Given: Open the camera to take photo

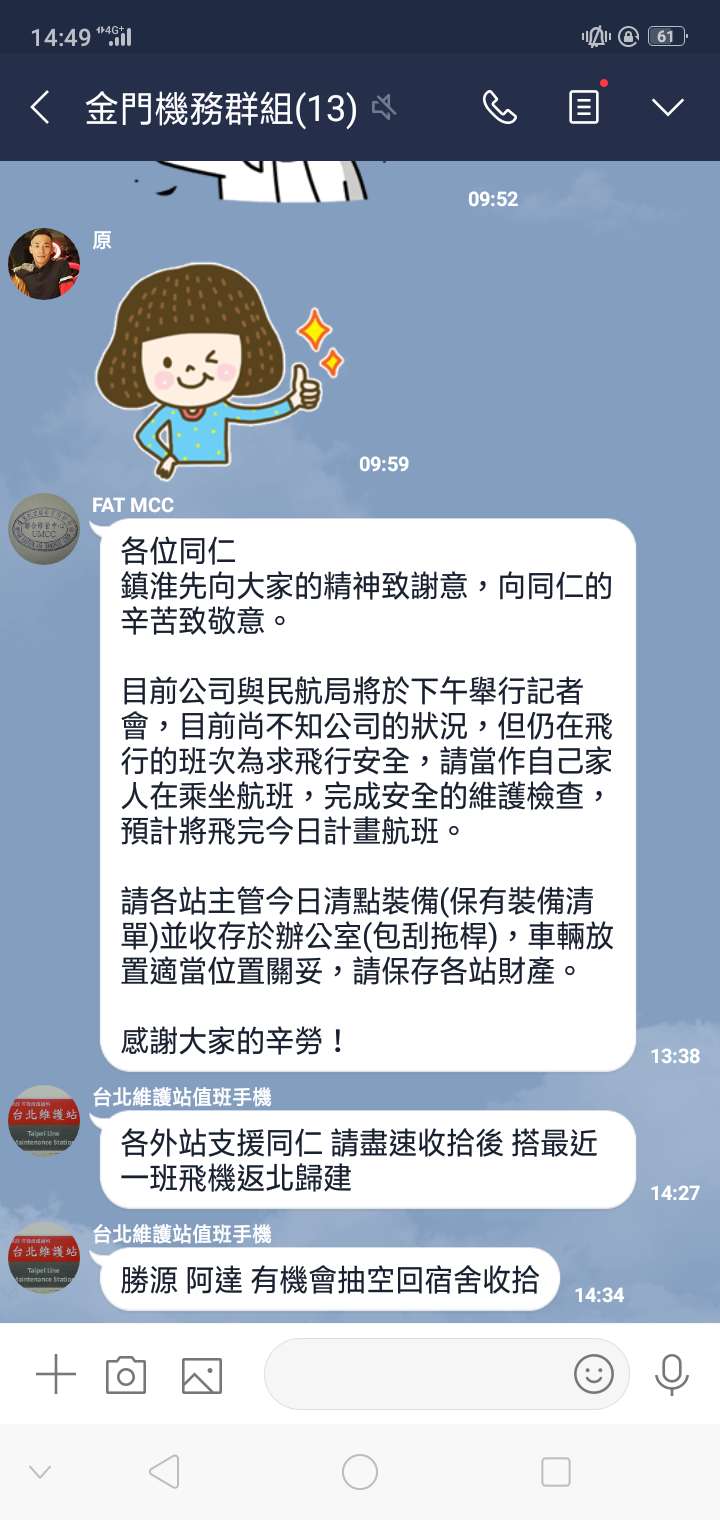Looking at the screenshot, I should pyautogui.click(x=126, y=1376).
